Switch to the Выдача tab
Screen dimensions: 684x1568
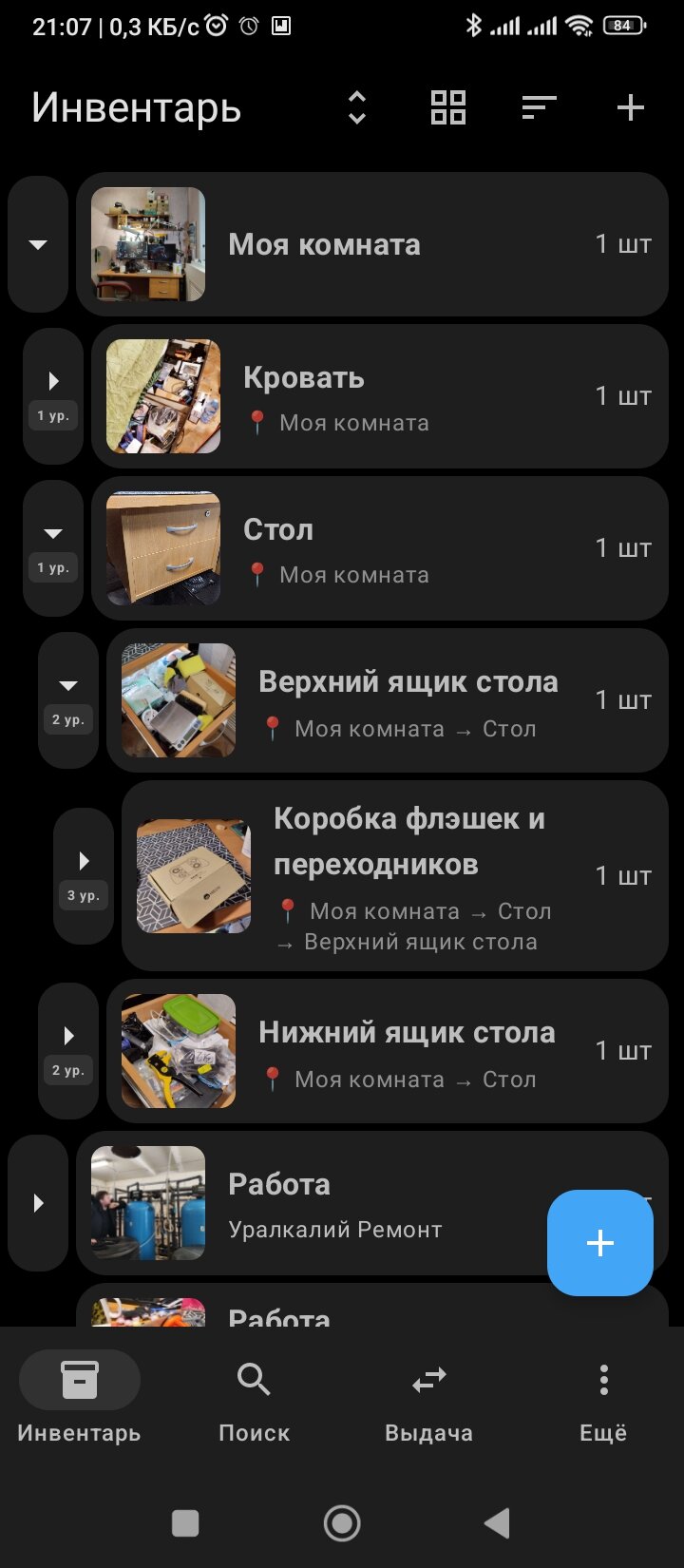point(428,1399)
